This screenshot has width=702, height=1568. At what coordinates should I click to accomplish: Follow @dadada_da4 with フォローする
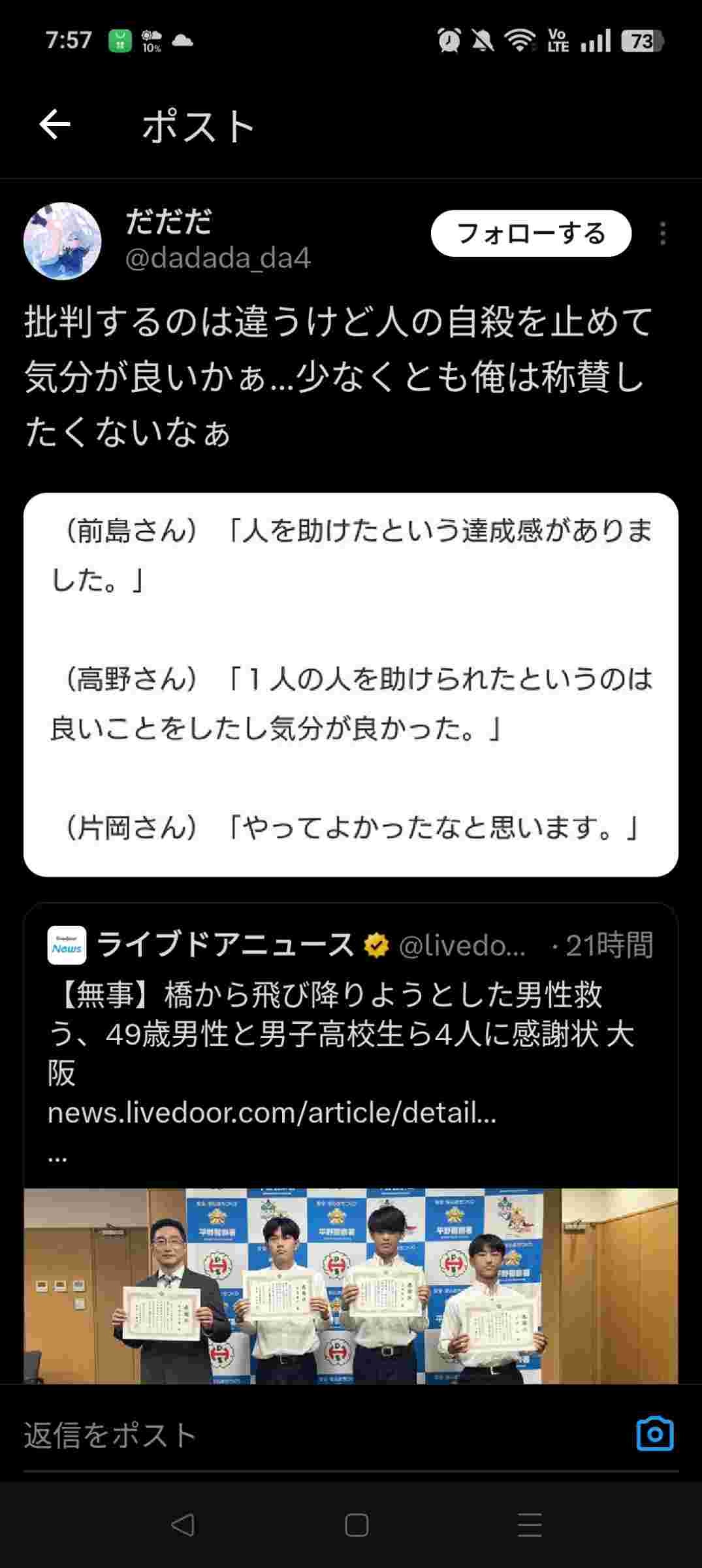[531, 233]
